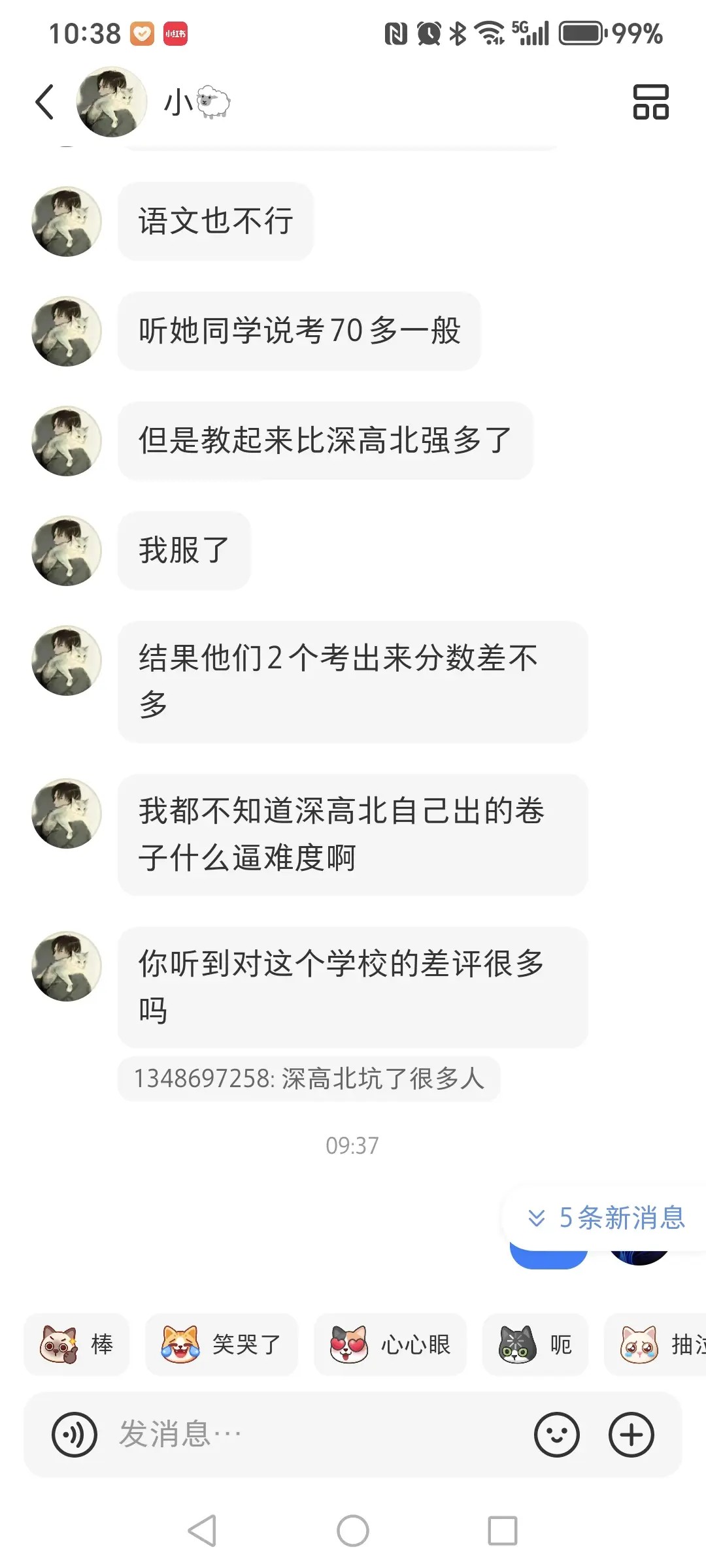Image resolution: width=706 pixels, height=1568 pixels.
Task: Send the 棒 sticker reply
Action: (77, 1345)
